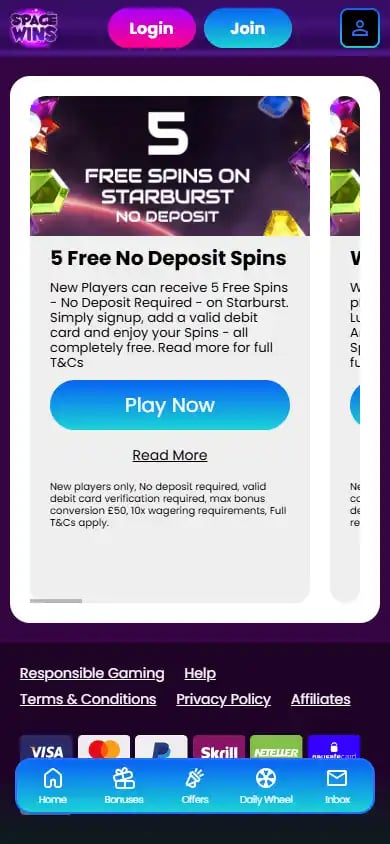390x844 pixels.
Task: Open the account profile icon
Action: point(360,28)
